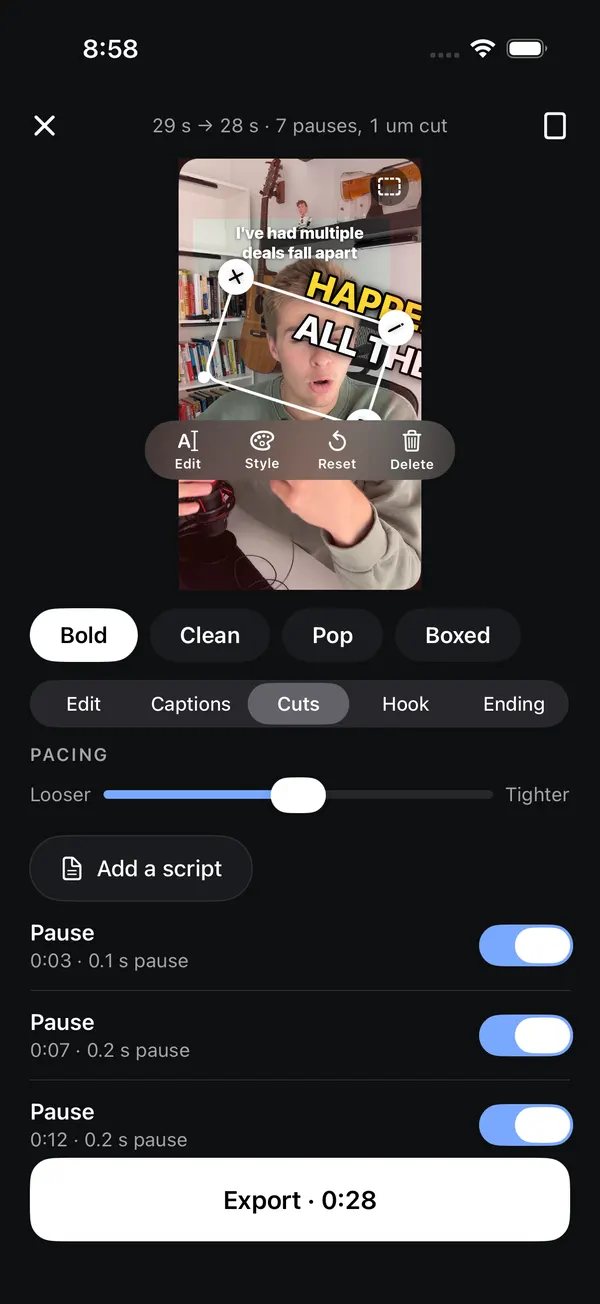Screen dimensions: 600x1304
Task: Delete the selected caption
Action: coord(412,450)
